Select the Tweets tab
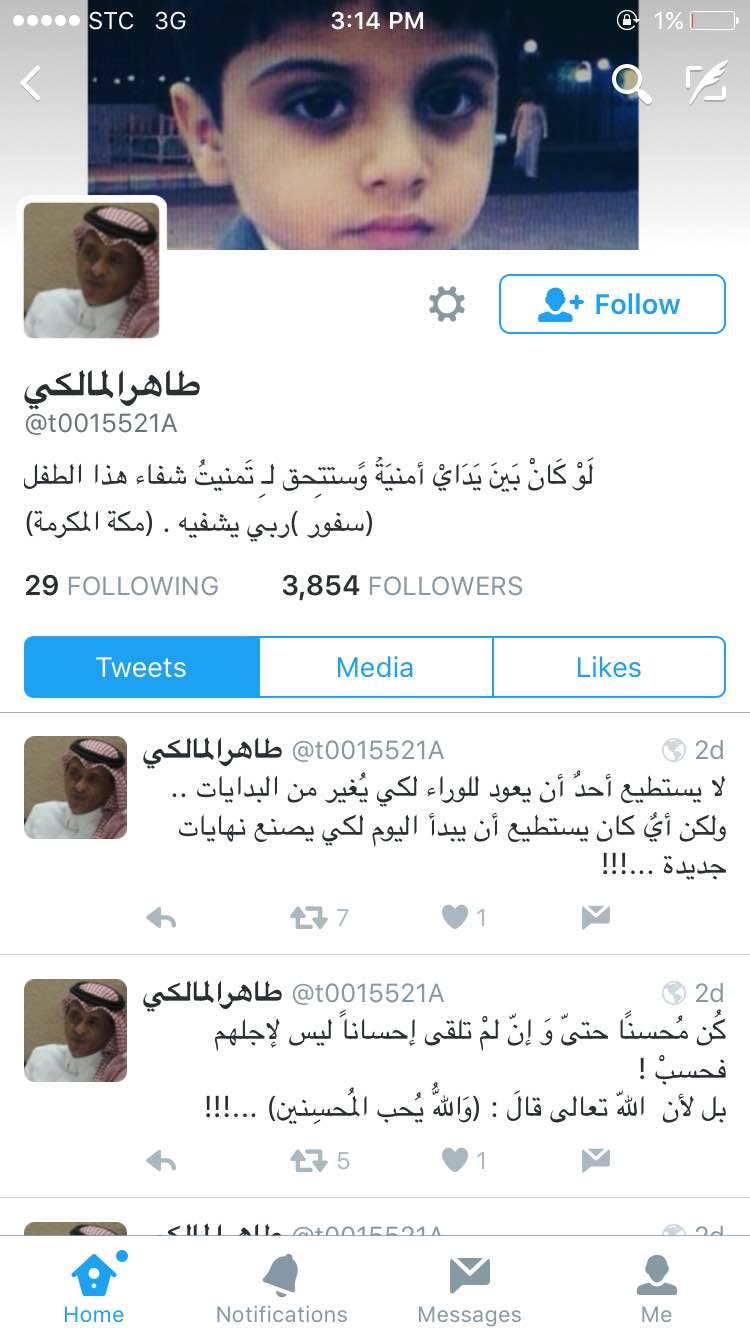Screen dimensions: 750x1334 141,667
